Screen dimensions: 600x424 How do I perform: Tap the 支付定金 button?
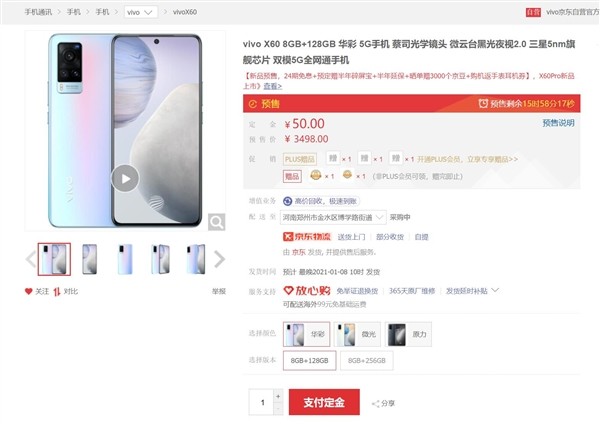point(324,401)
